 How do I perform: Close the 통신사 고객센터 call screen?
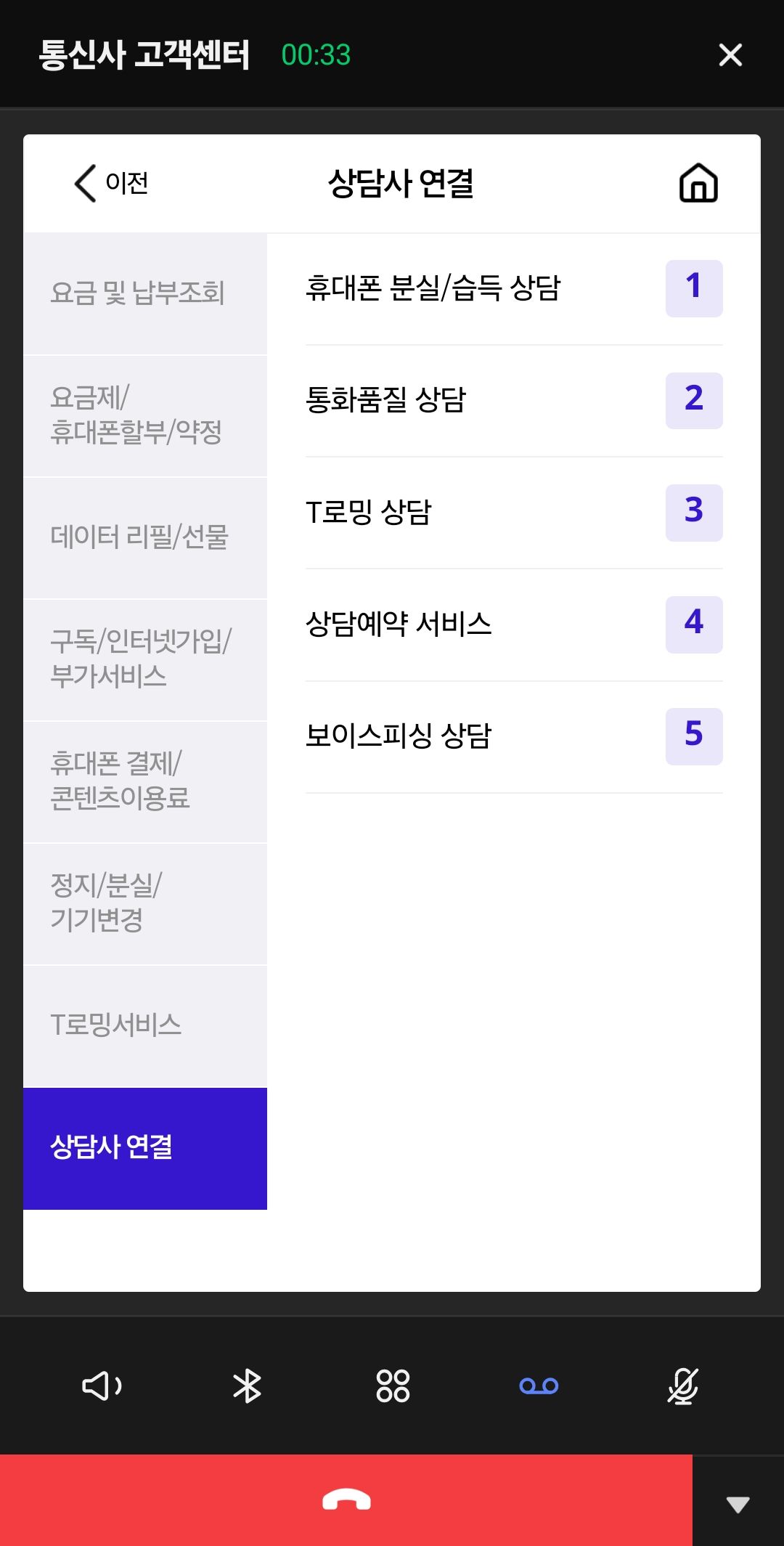coord(730,54)
